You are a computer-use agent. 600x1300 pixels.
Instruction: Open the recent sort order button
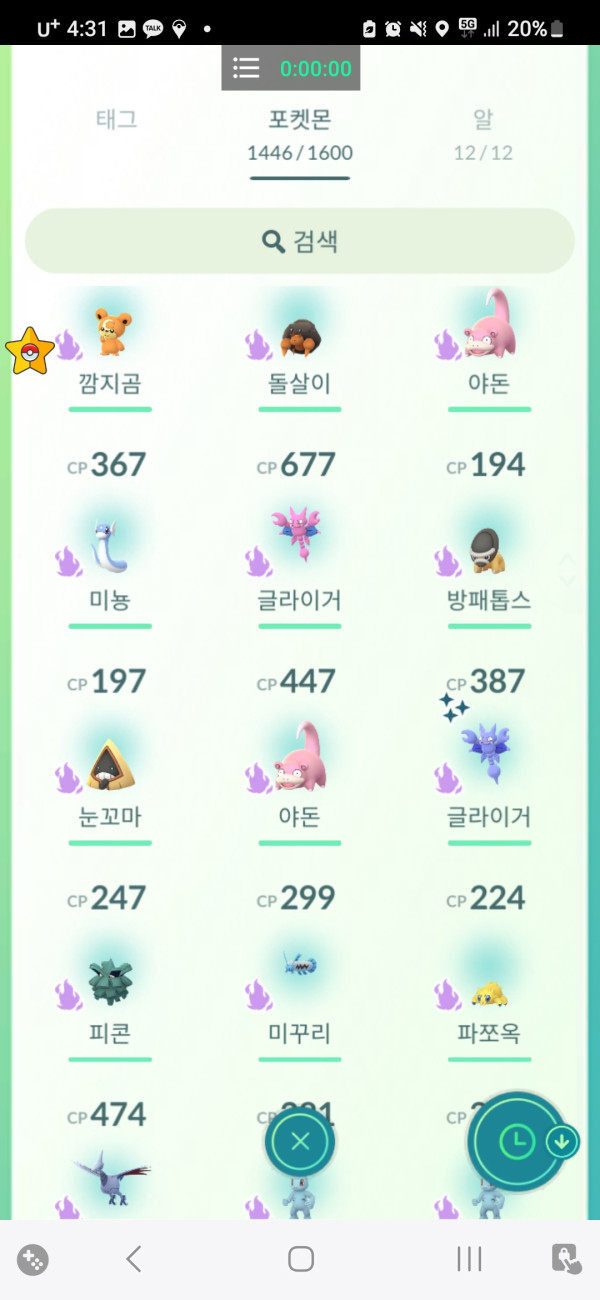pyautogui.click(x=520, y=1141)
